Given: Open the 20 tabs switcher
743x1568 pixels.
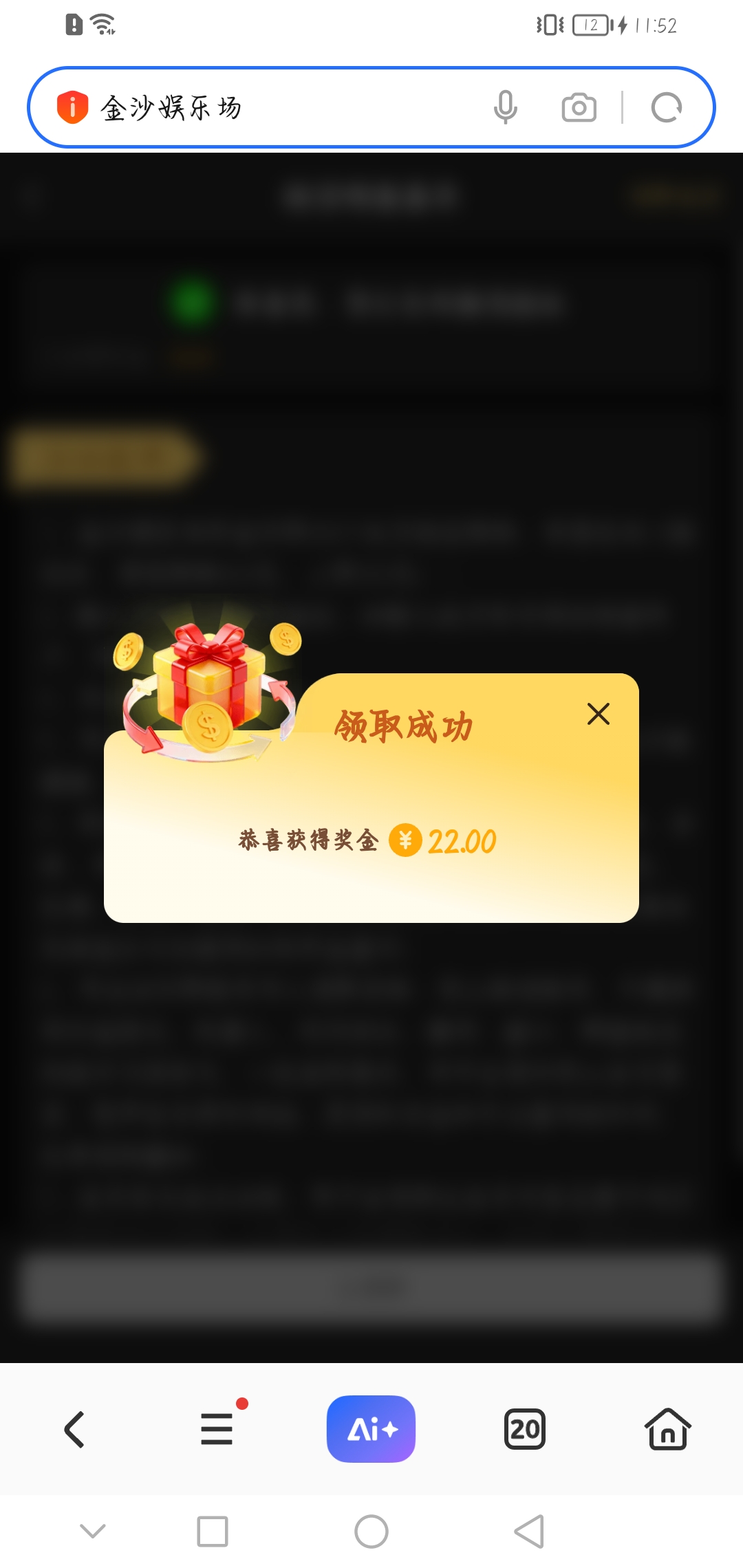Looking at the screenshot, I should tap(525, 1429).
